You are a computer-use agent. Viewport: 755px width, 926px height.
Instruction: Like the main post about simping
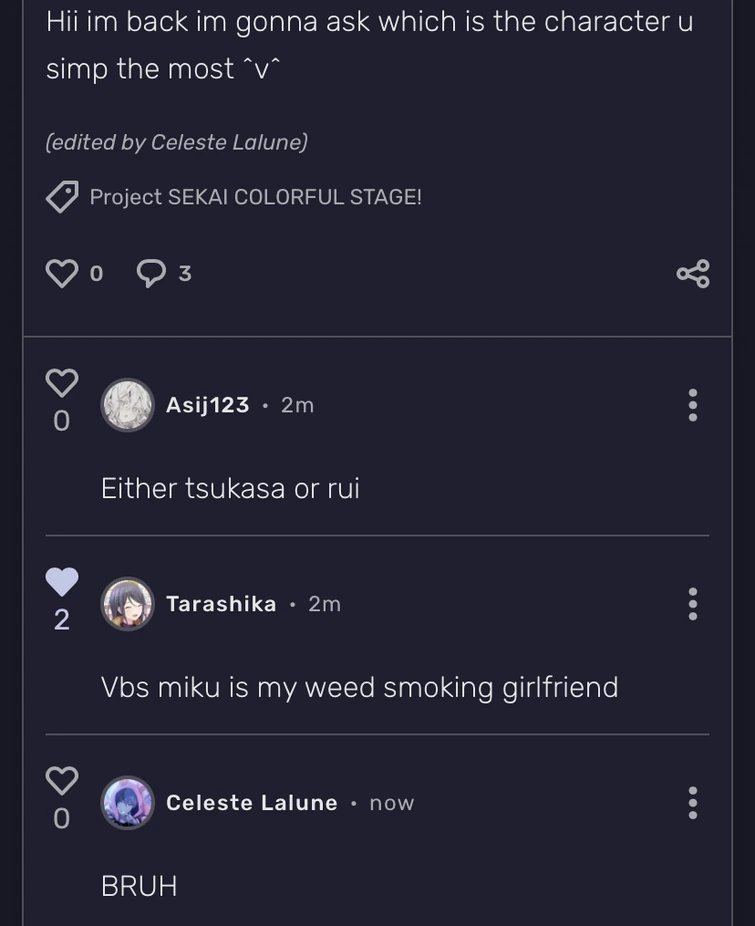62,273
